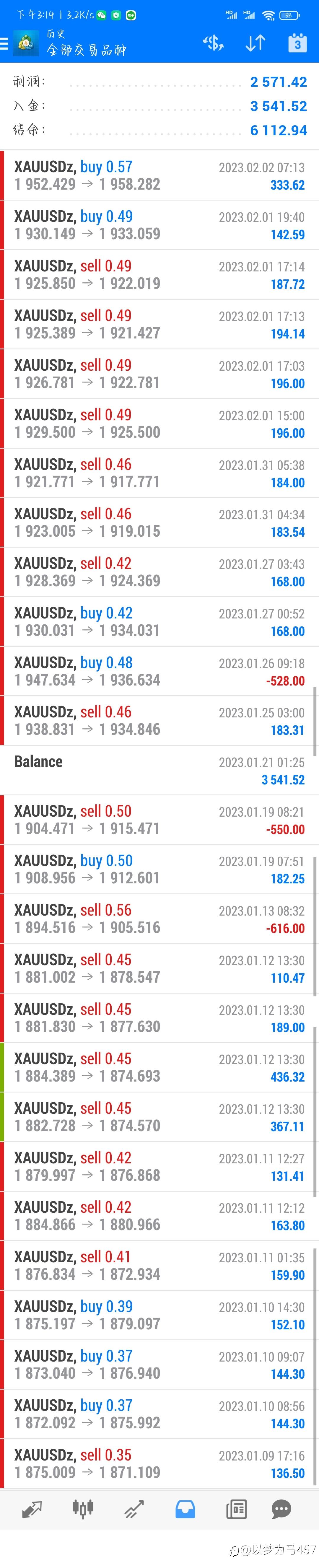Expand buy 0.48 trade with -528.00 loss

[x=159, y=671]
